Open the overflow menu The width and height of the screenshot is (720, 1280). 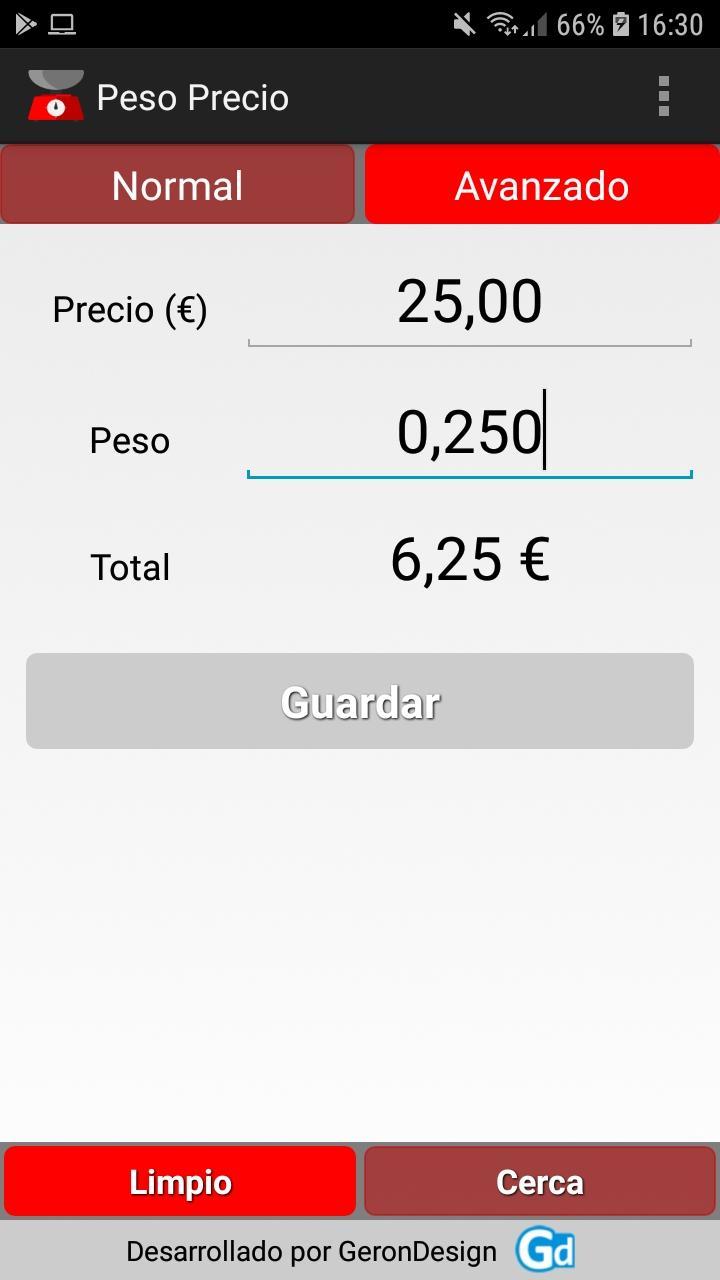[x=663, y=97]
